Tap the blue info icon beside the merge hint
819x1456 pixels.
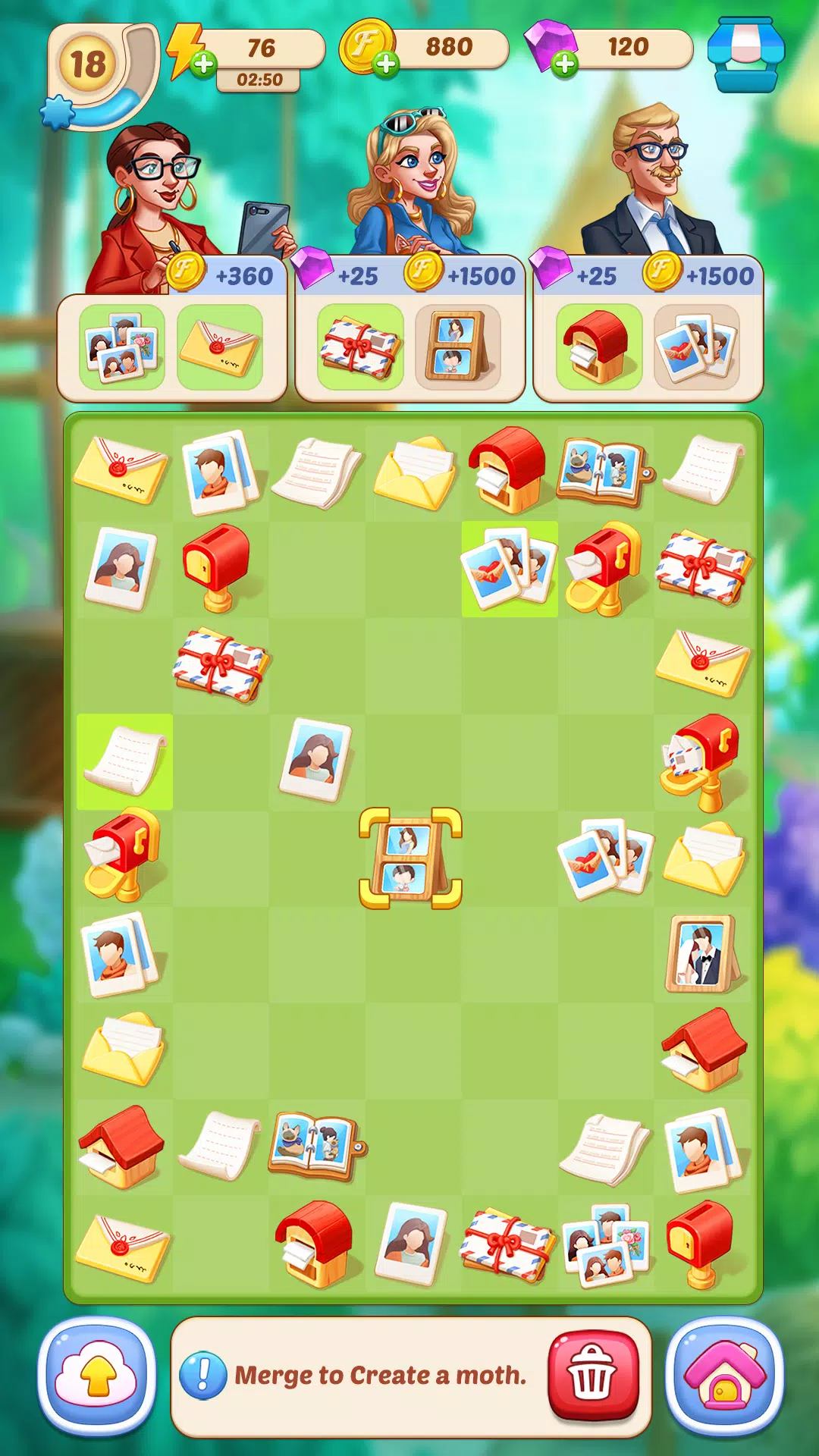click(202, 1376)
